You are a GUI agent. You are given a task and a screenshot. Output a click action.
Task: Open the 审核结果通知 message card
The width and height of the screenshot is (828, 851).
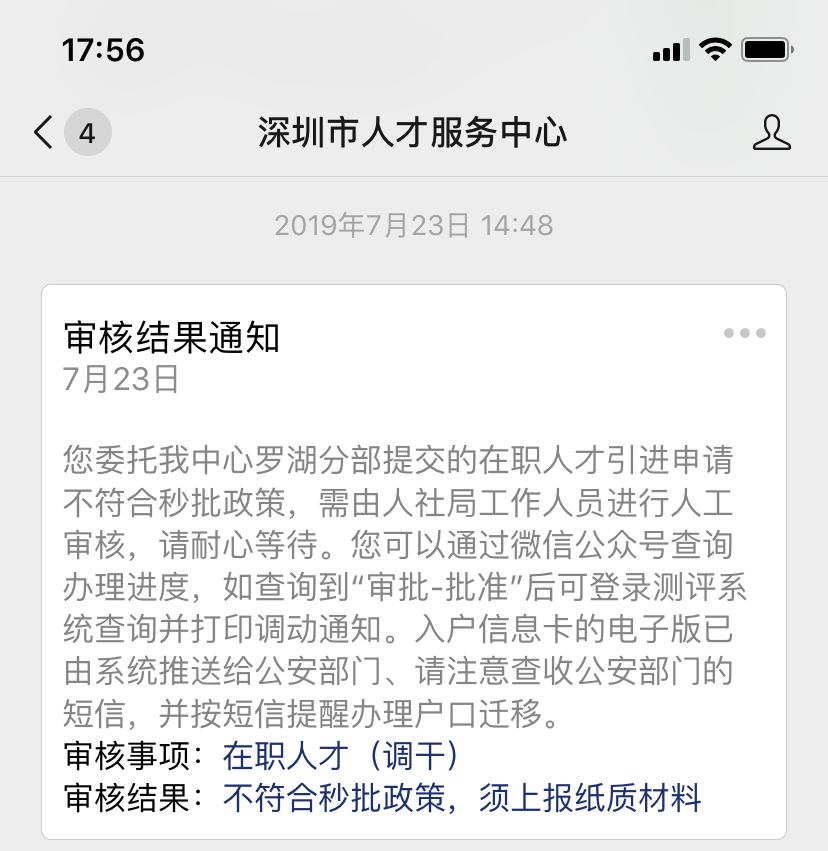tap(413, 560)
